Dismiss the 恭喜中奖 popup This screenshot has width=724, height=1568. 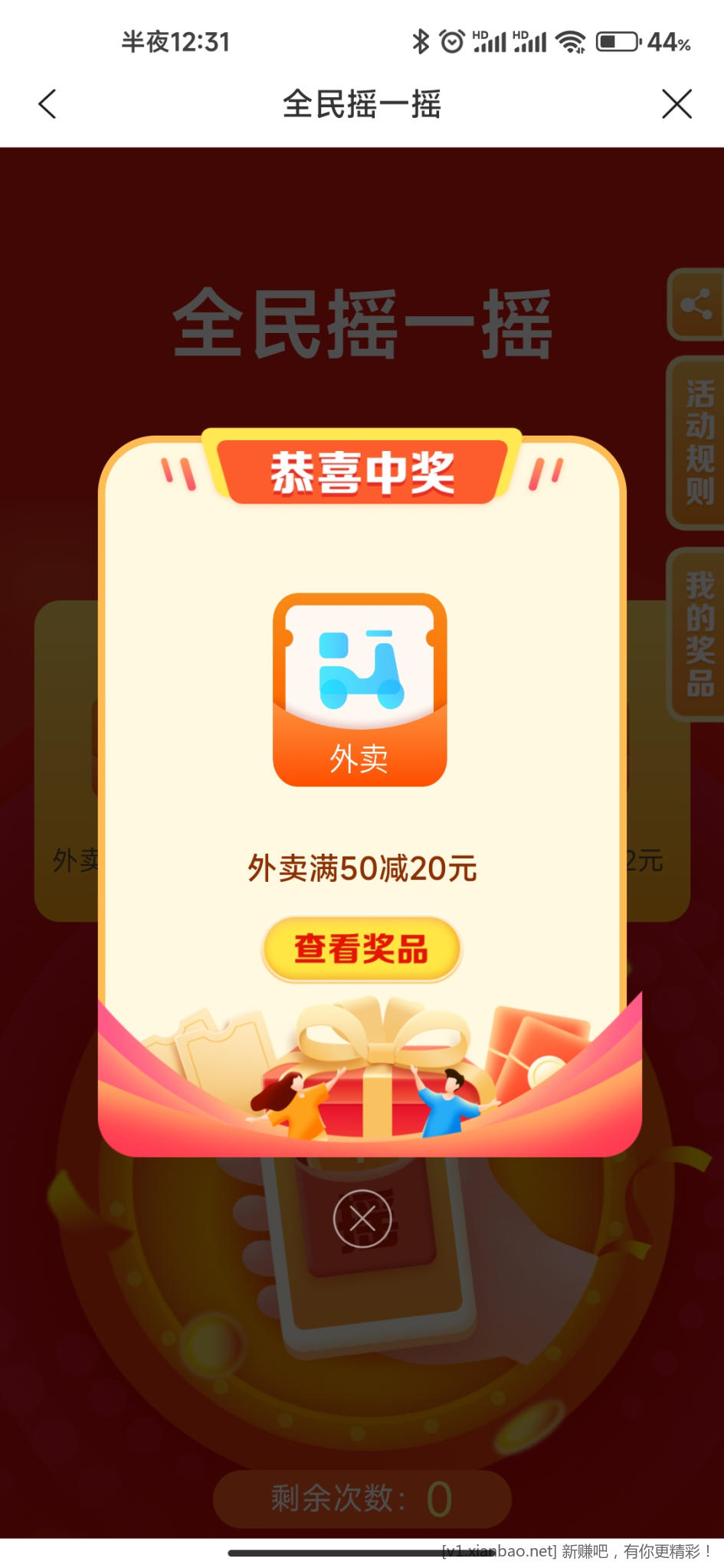coord(362,1219)
